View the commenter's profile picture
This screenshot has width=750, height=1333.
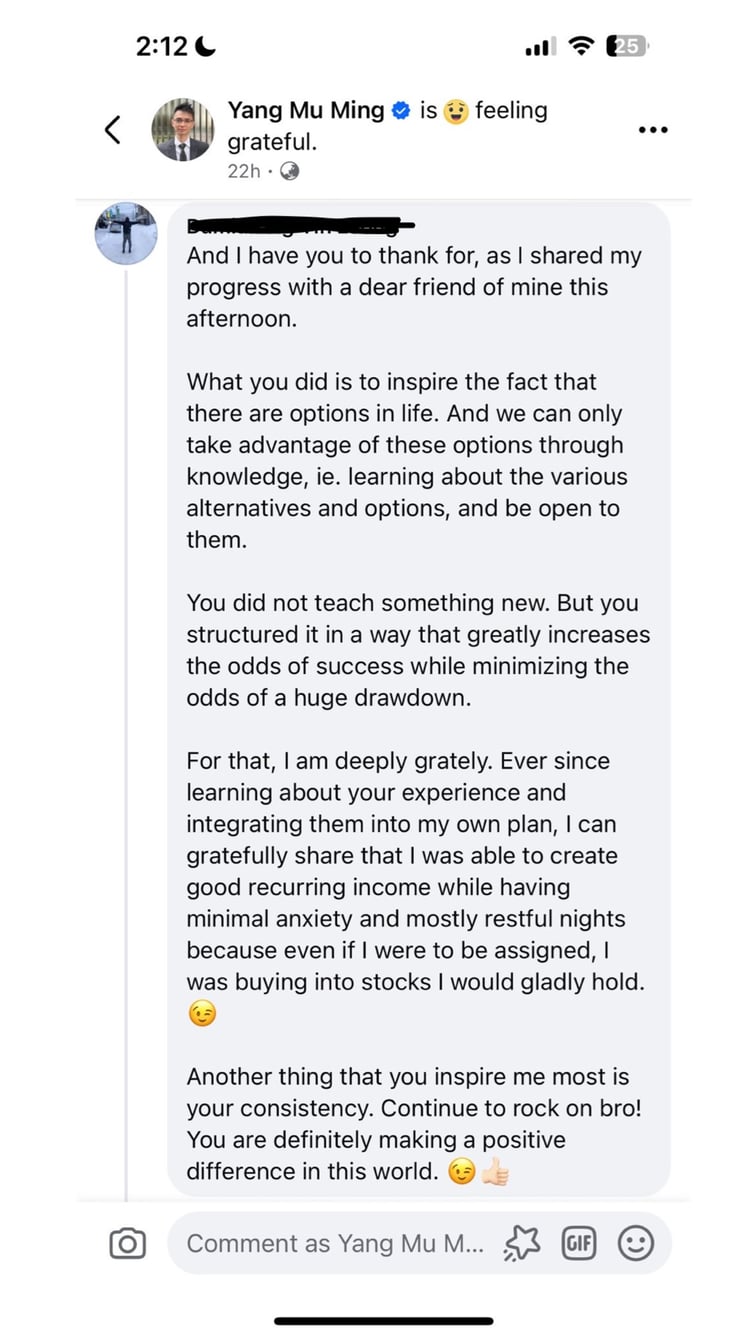(x=126, y=233)
